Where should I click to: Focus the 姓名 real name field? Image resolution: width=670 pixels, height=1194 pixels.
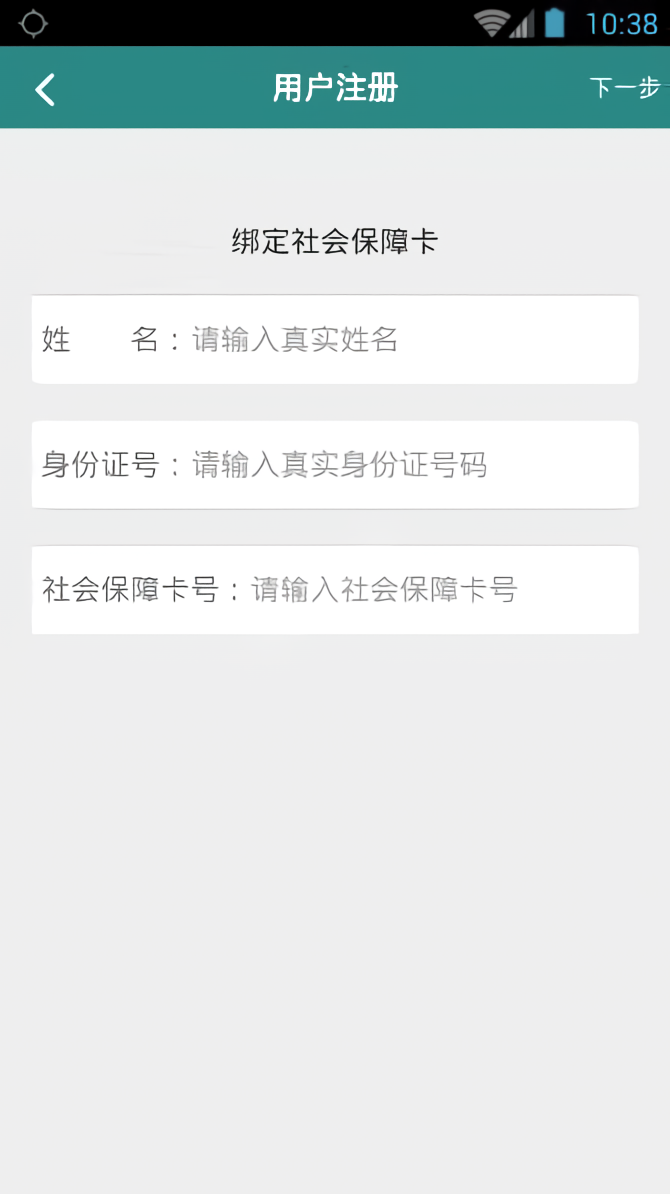(400, 340)
